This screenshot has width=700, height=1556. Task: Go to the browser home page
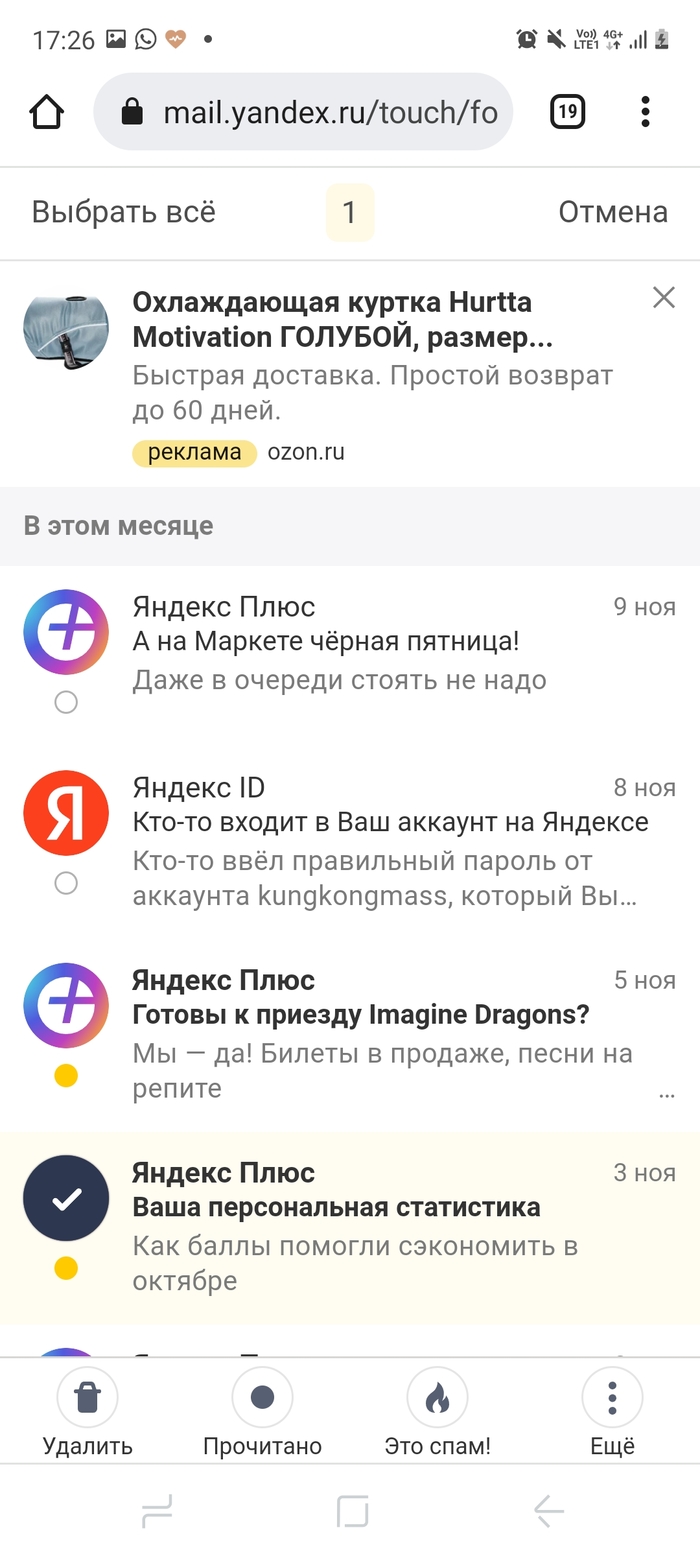click(47, 112)
